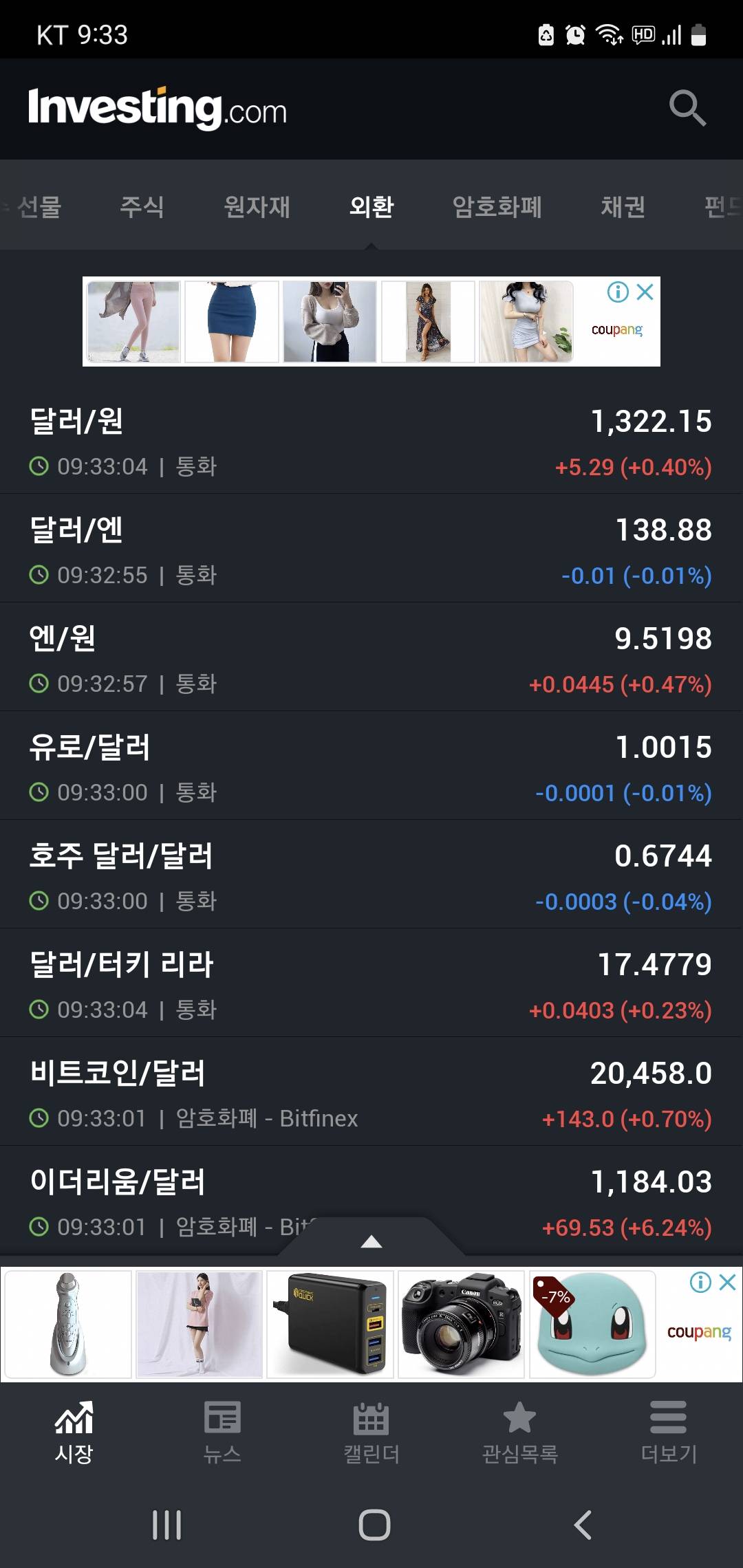Screen dimensions: 743x1568
Task: Go to the 채권 tab
Action: (623, 206)
